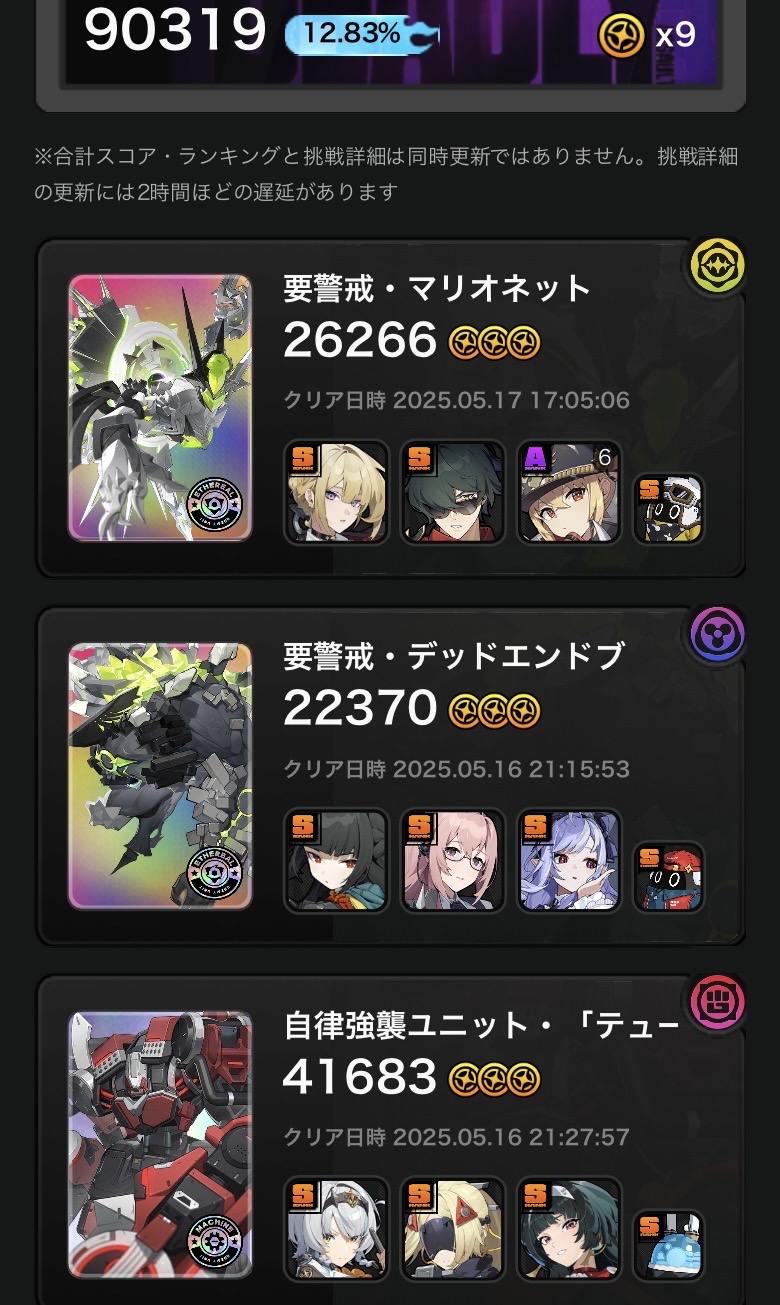Open the 要警戒・マリオネット challenge card
The width and height of the screenshot is (780, 1305).
click(x=391, y=408)
